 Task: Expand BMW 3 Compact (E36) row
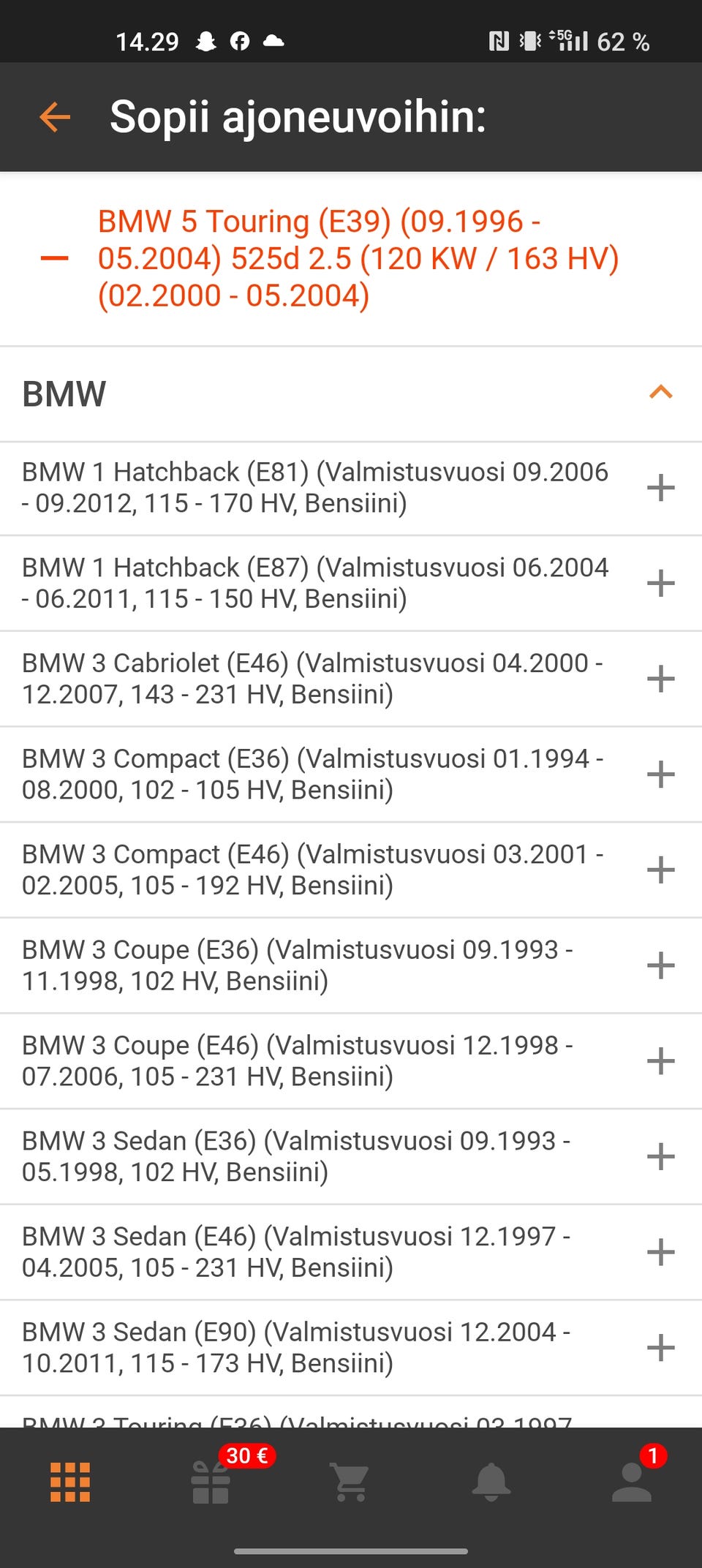pos(660,774)
